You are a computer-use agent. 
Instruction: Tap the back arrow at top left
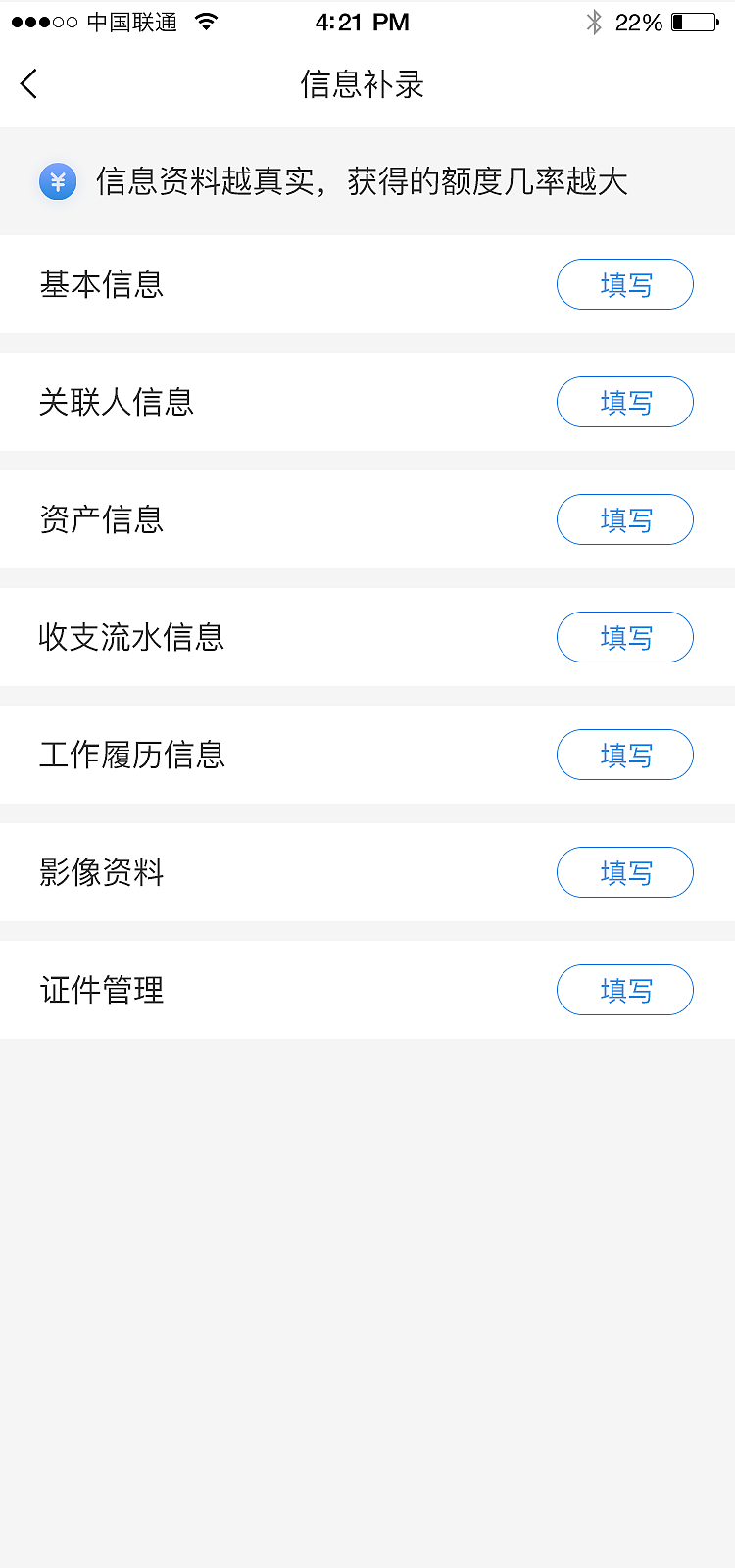(27, 83)
